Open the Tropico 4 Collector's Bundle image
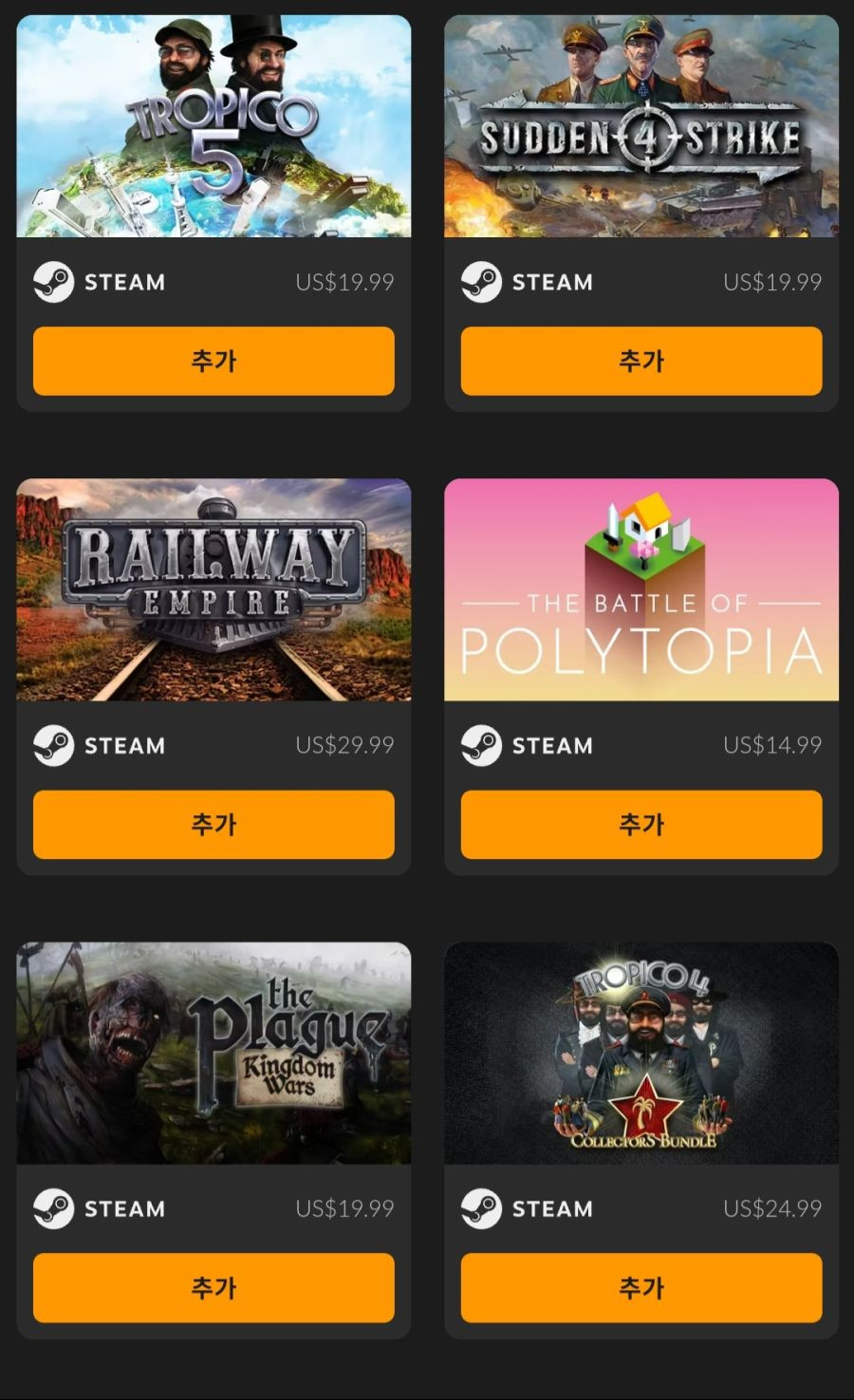Viewport: 854px width, 1400px height. coord(641,1053)
